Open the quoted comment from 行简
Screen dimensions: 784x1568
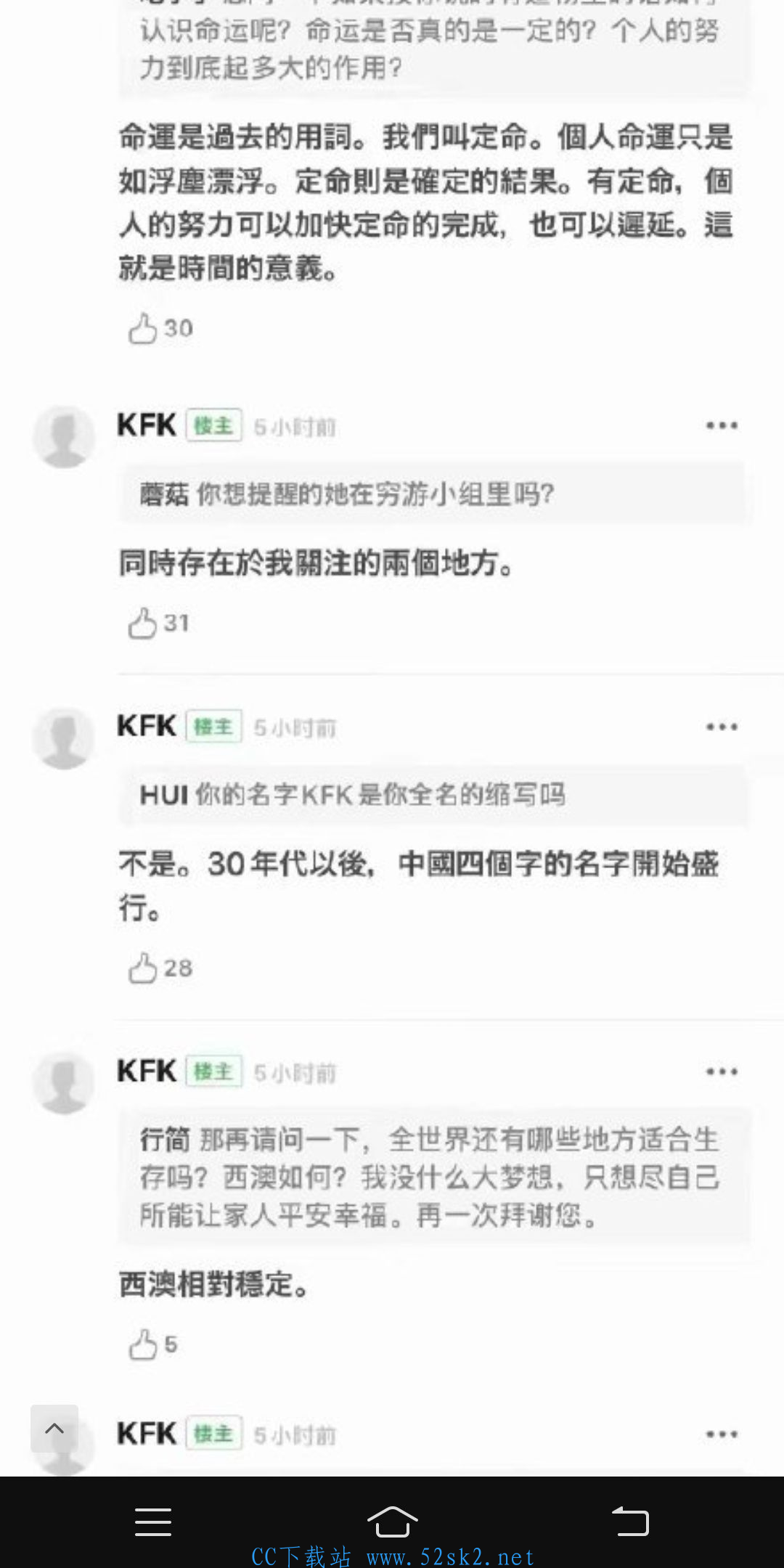[434, 1177]
